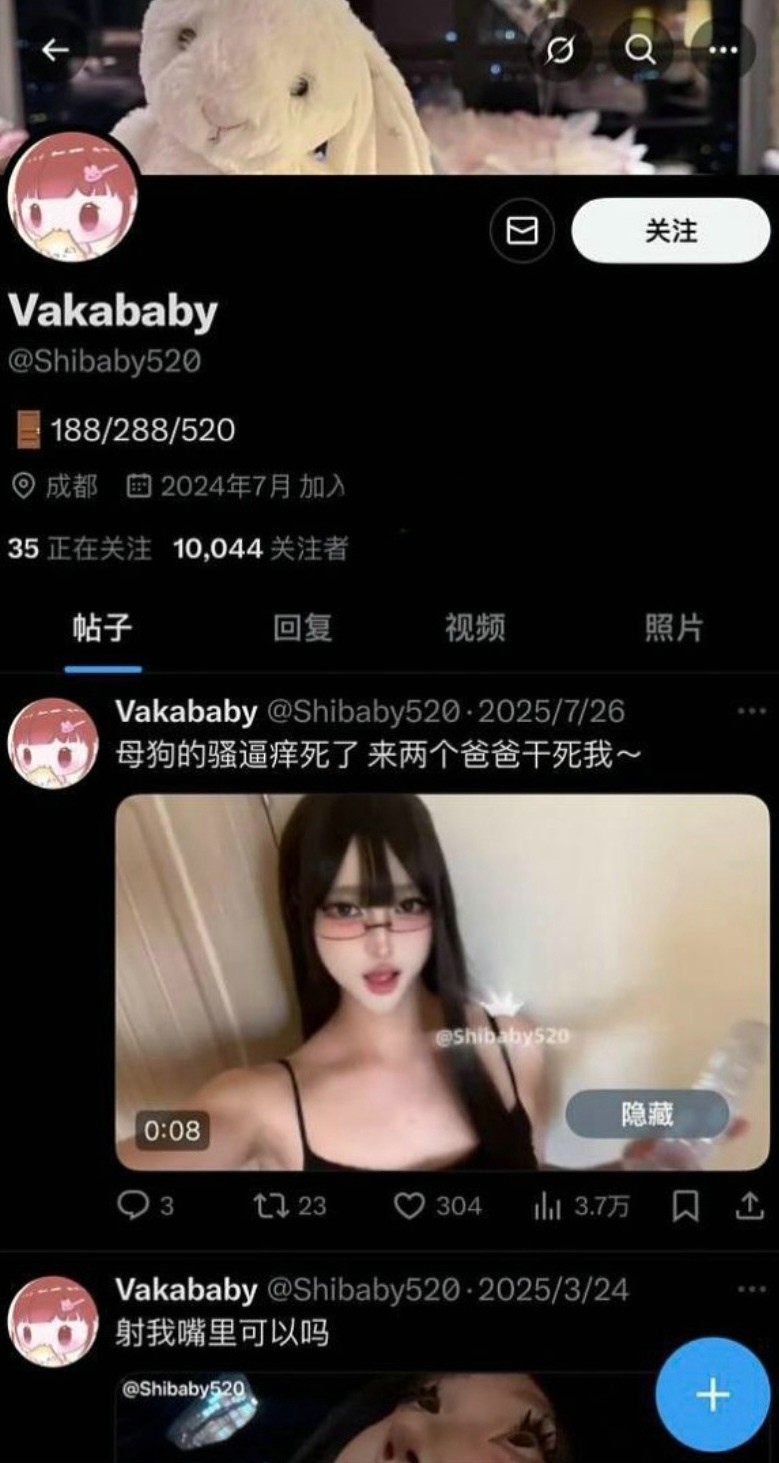
Task: View the 35 正在关注 list
Action: click(80, 549)
